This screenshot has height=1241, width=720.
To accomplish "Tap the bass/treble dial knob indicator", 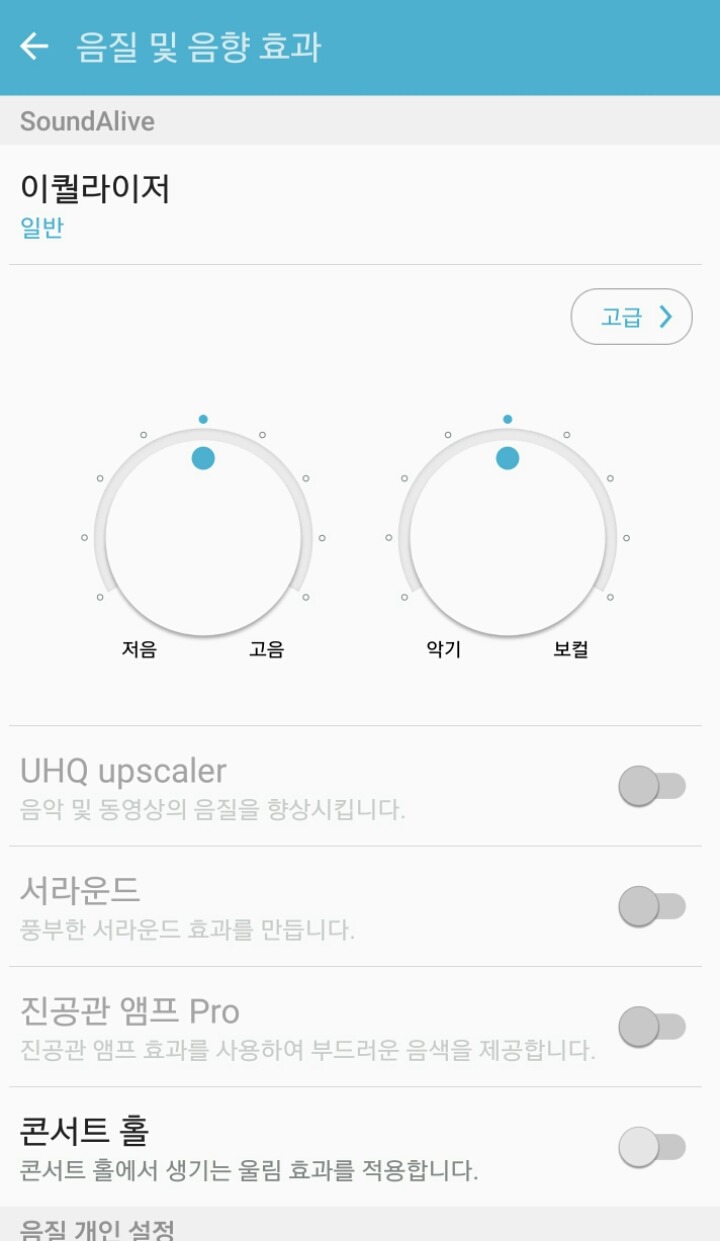I will click(203, 460).
